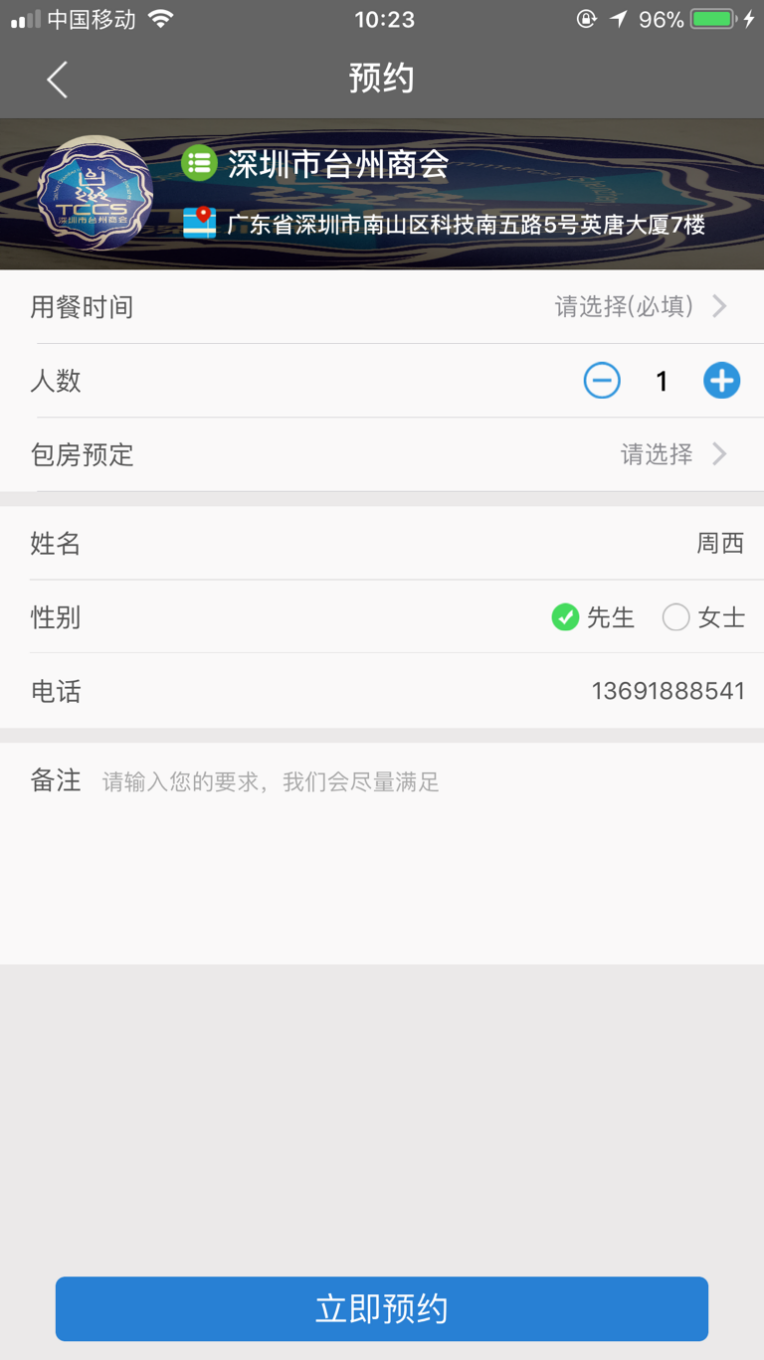Open the map address of 英唐大厦7楼
Image resolution: width=764 pixels, height=1360 pixels.
(445, 224)
